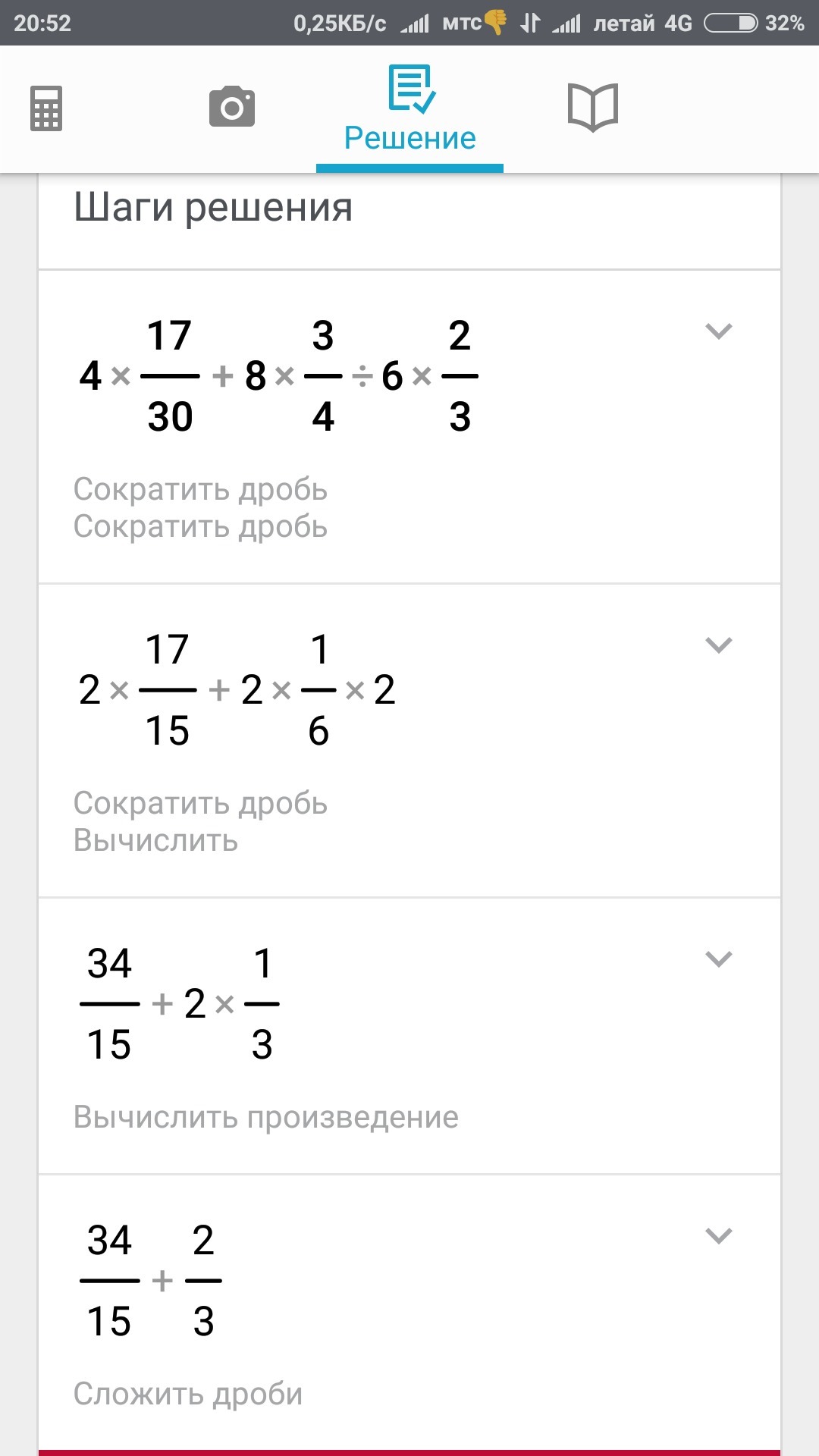Select the Решение tab
Viewport: 819px width, 1456px height.
point(410,110)
